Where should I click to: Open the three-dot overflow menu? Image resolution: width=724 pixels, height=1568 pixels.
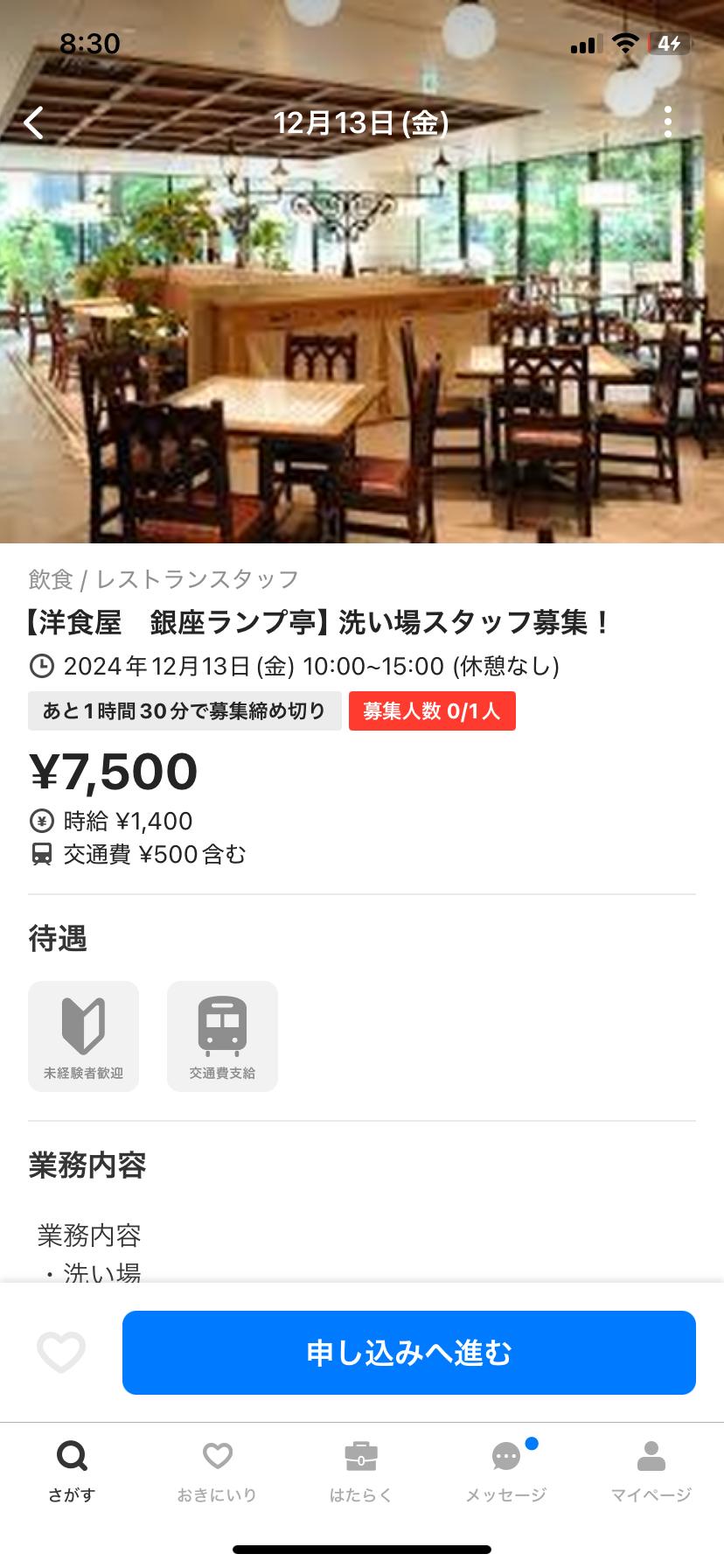coord(667,122)
